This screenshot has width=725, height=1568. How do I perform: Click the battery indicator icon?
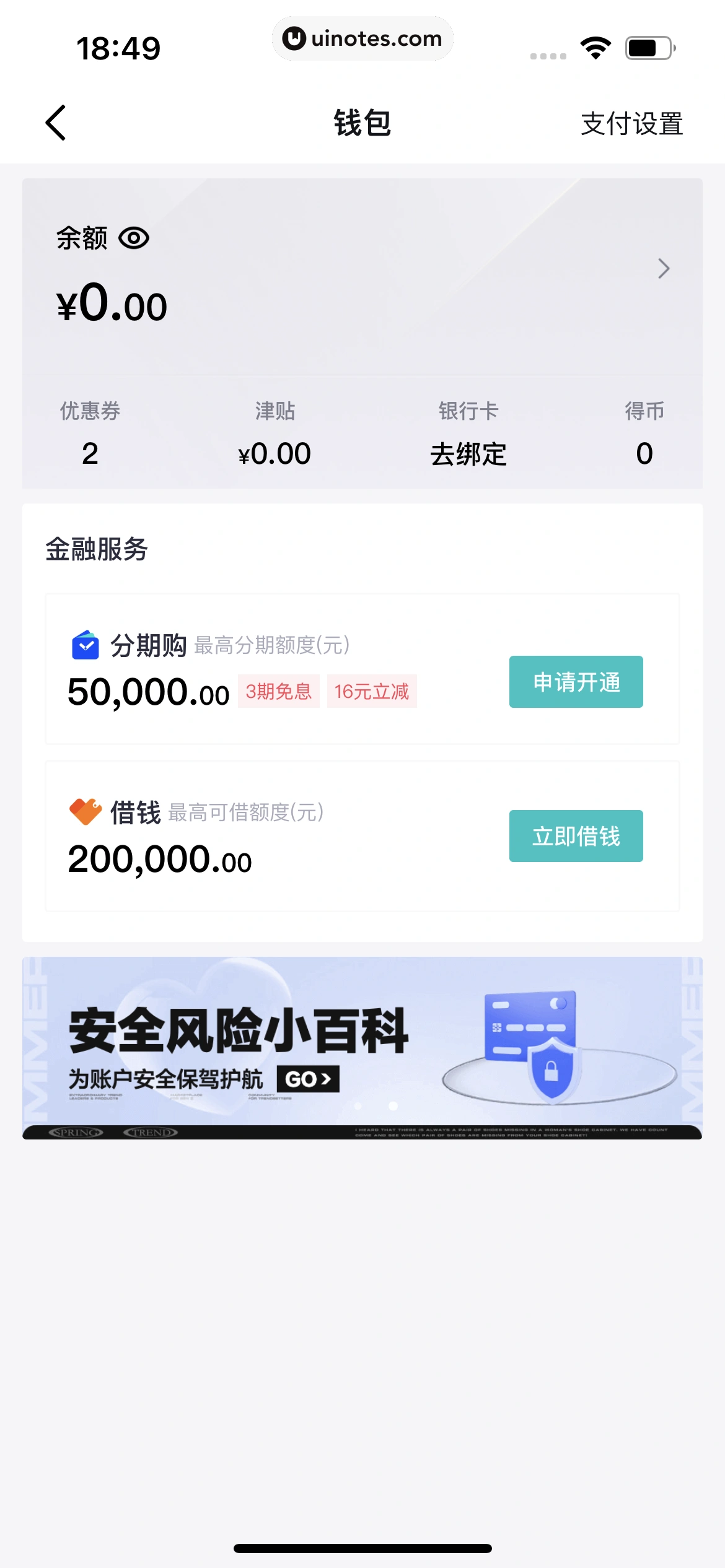click(x=646, y=46)
